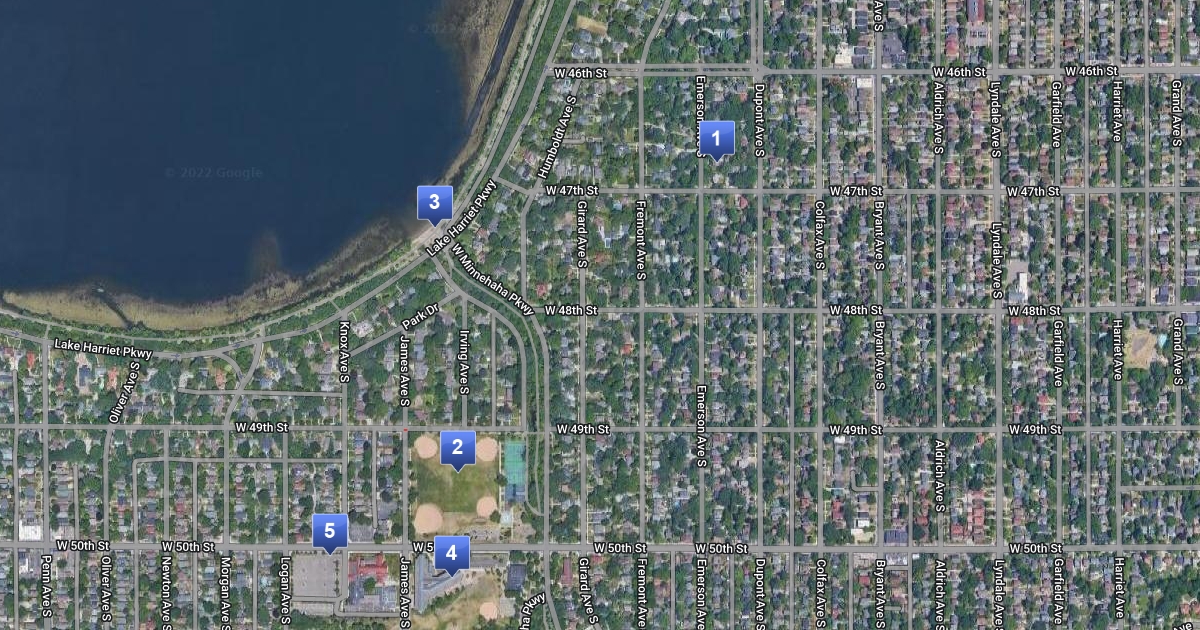This screenshot has height=630, width=1200.
Task: Tap marker 3 by the lakeshore
Action: click(434, 204)
